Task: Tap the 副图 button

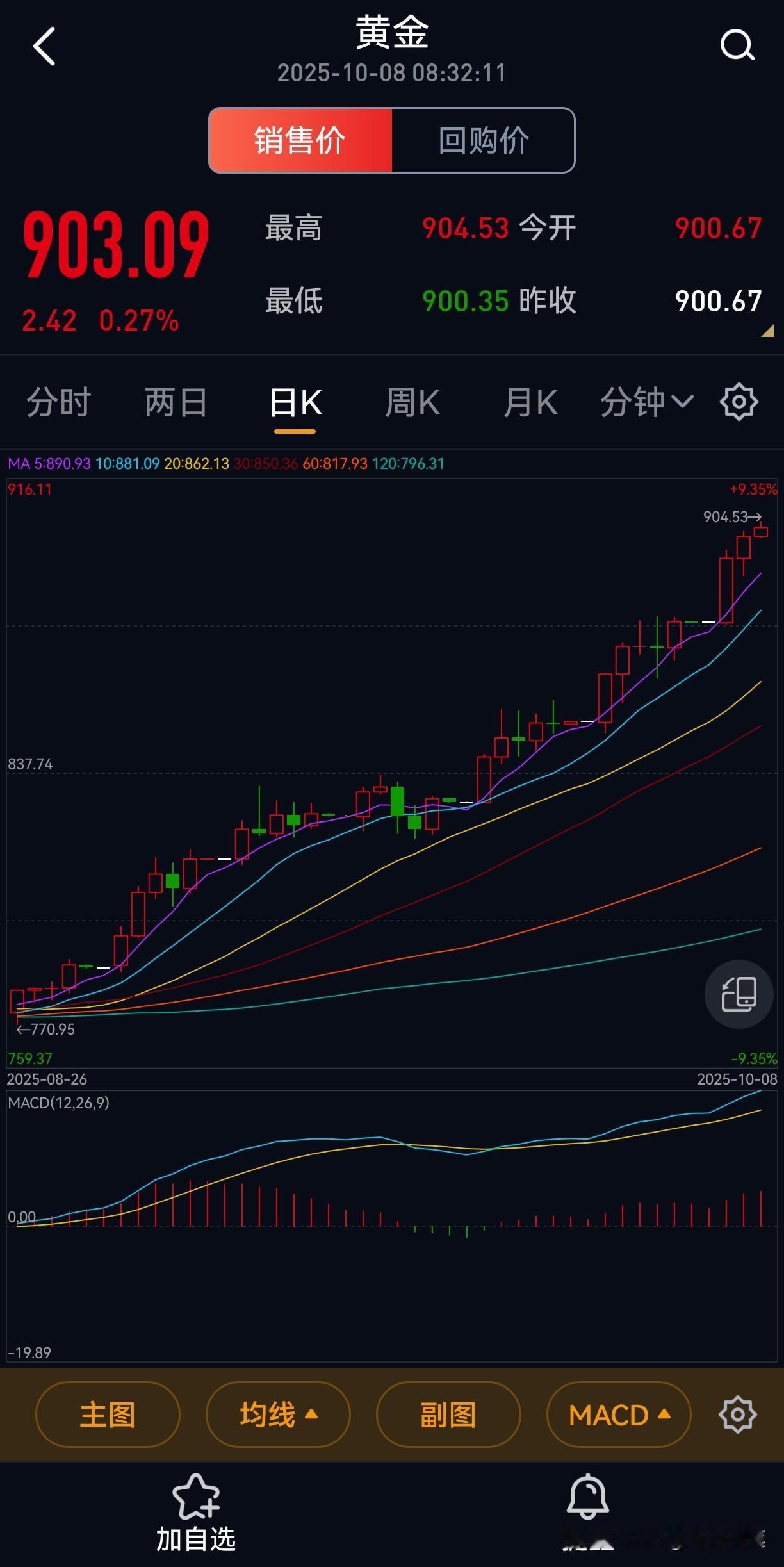Action: [448, 1415]
